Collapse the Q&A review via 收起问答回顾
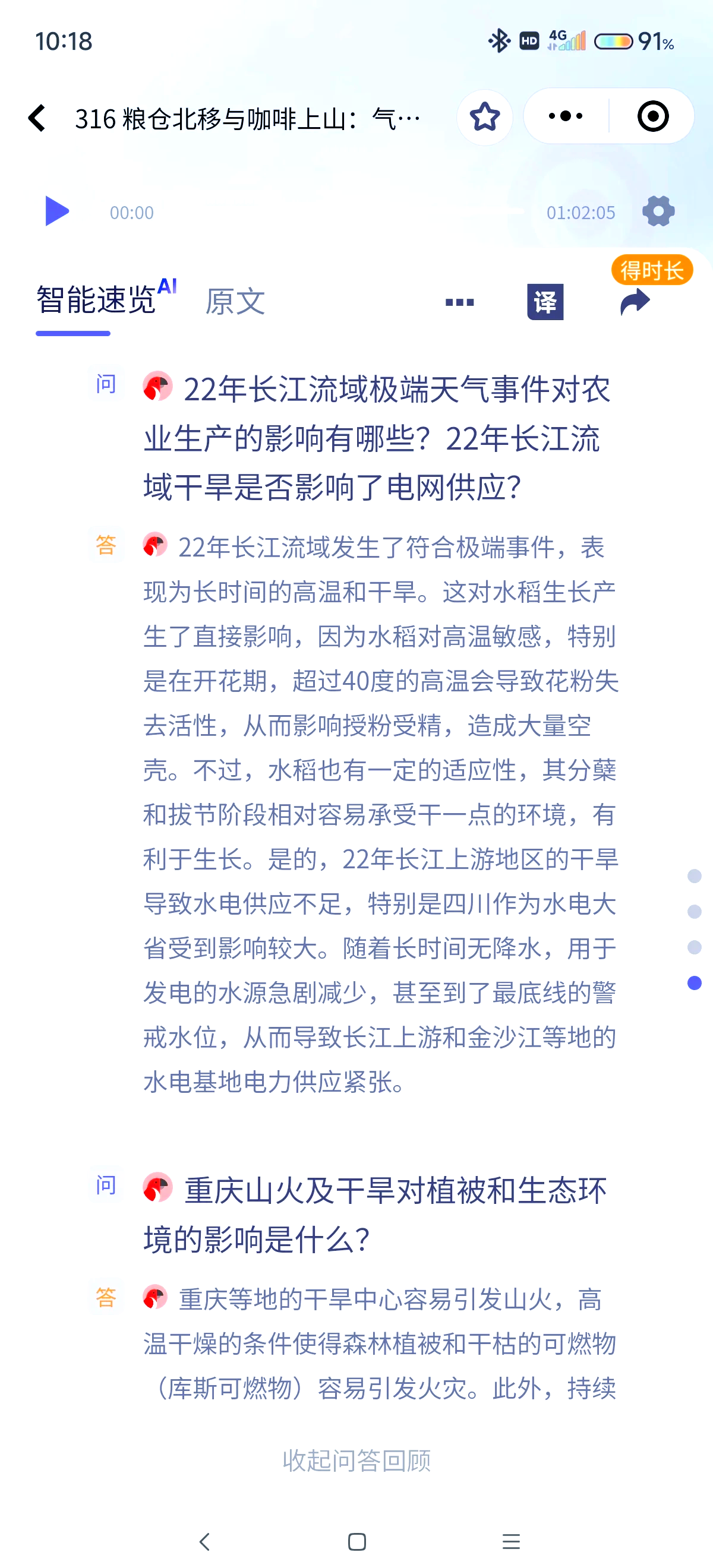This screenshot has height=1568, width=713. 356,1460
